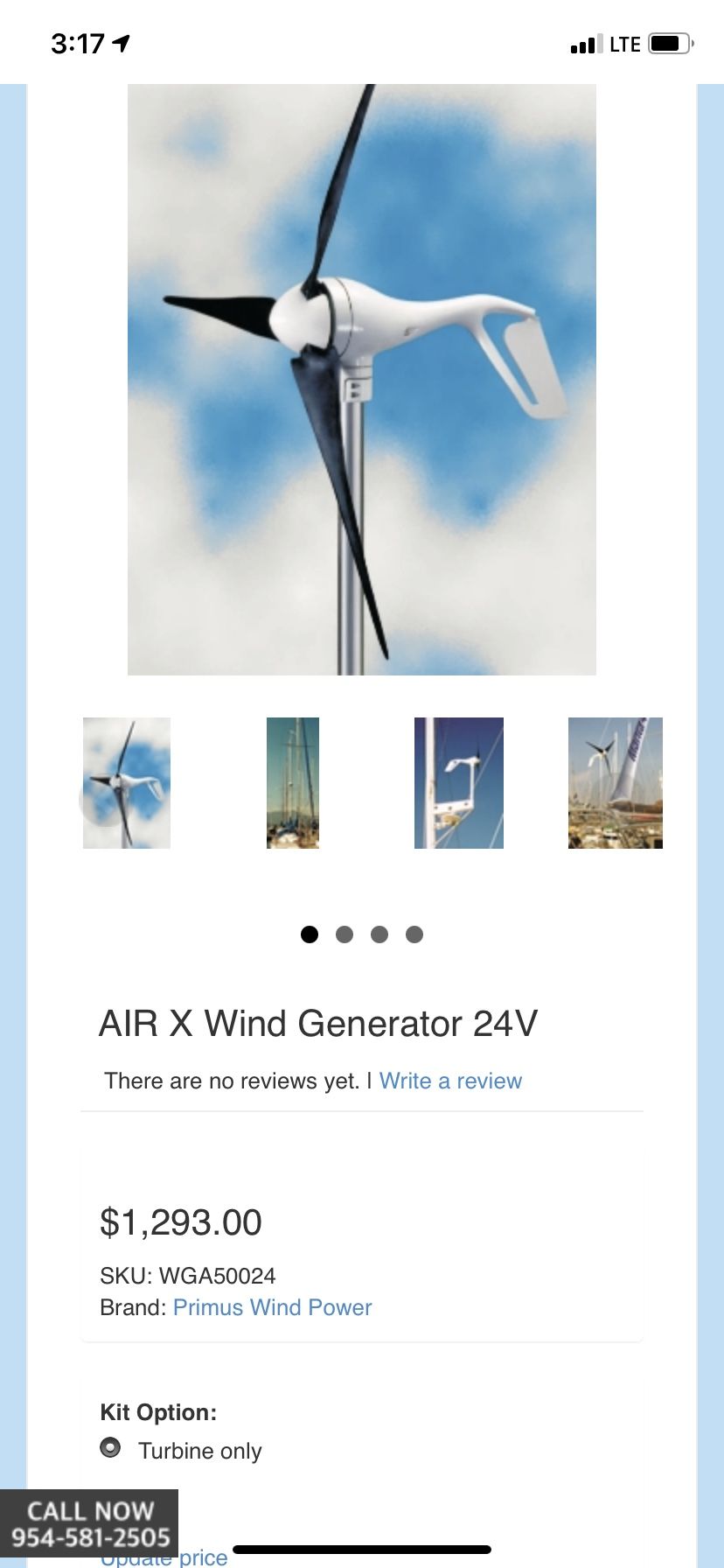Tap the first filled carousel dot
Image resolution: width=724 pixels, height=1568 pixels.
coord(310,934)
